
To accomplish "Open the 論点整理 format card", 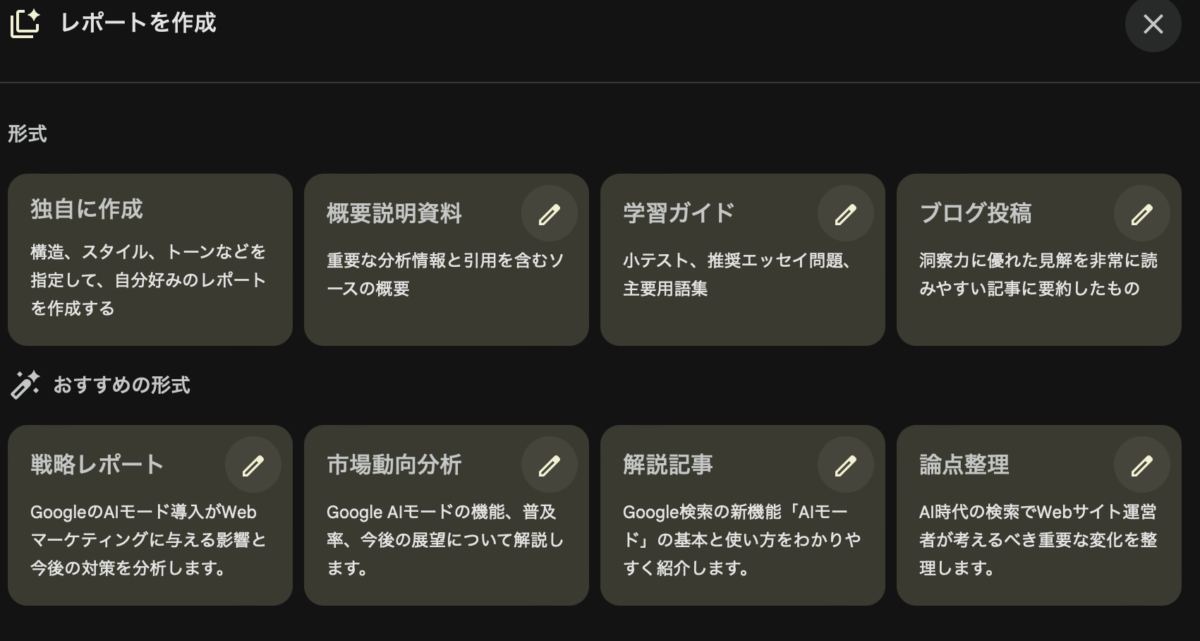I will pyautogui.click(x=1020, y=530).
